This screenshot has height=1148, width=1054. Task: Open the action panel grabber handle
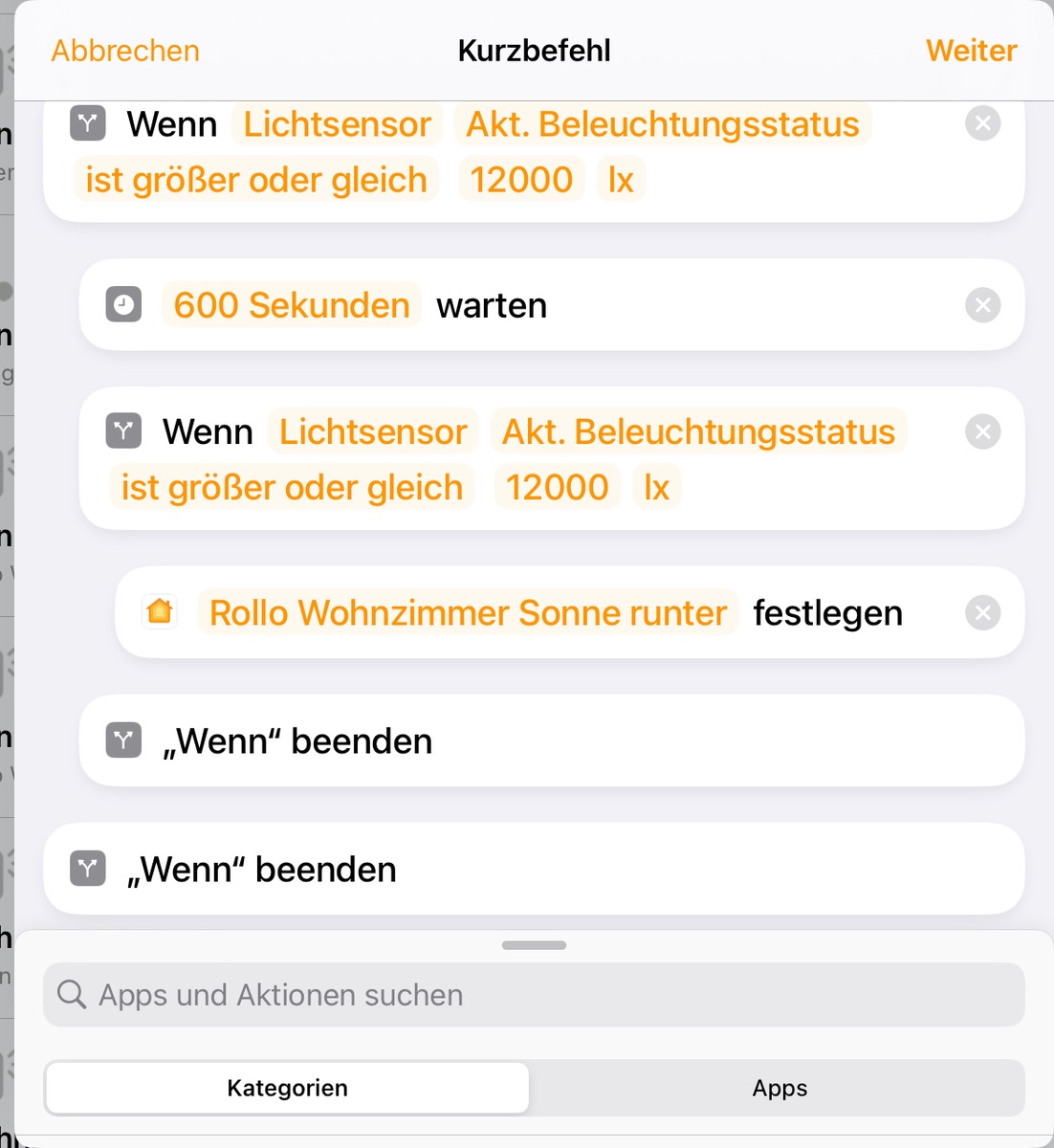[534, 945]
